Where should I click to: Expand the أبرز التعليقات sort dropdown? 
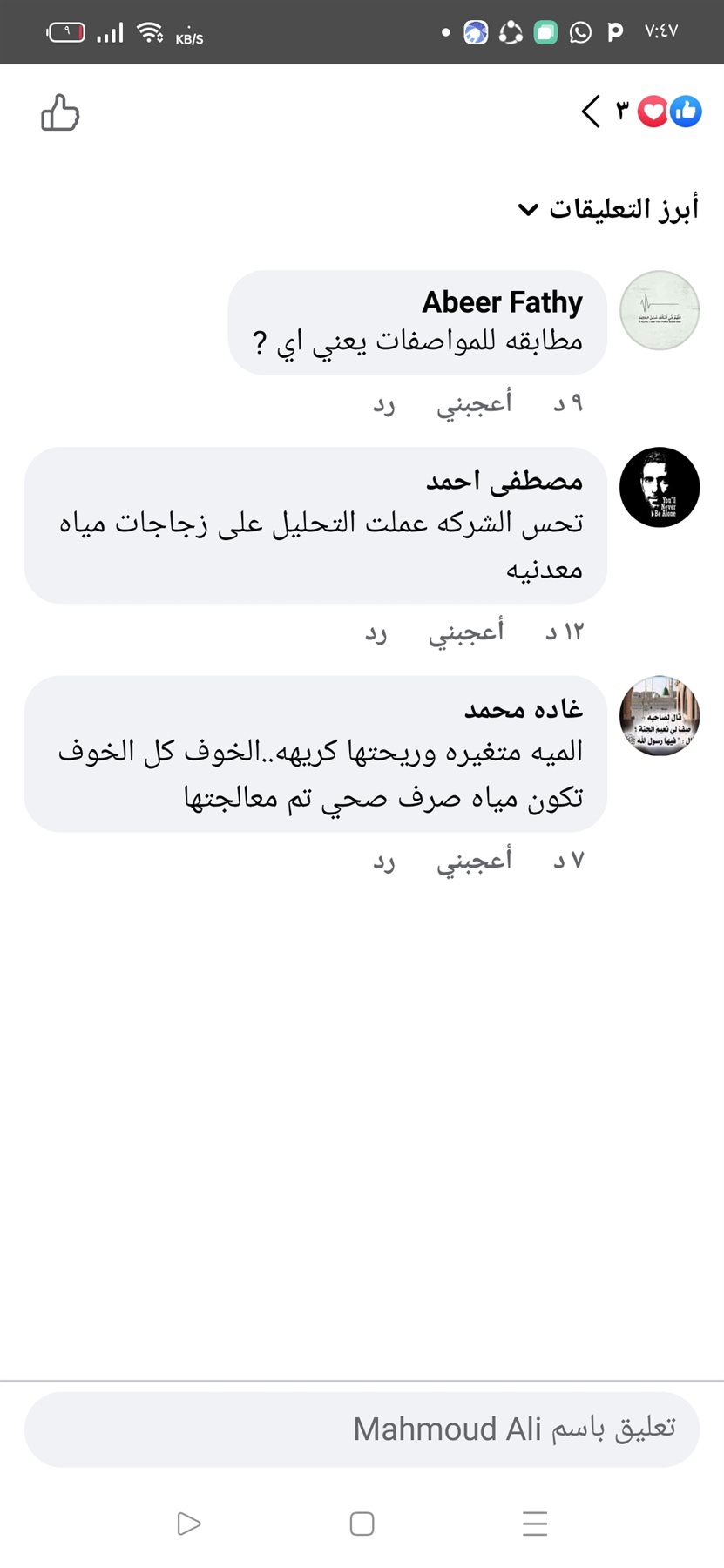pos(608,209)
